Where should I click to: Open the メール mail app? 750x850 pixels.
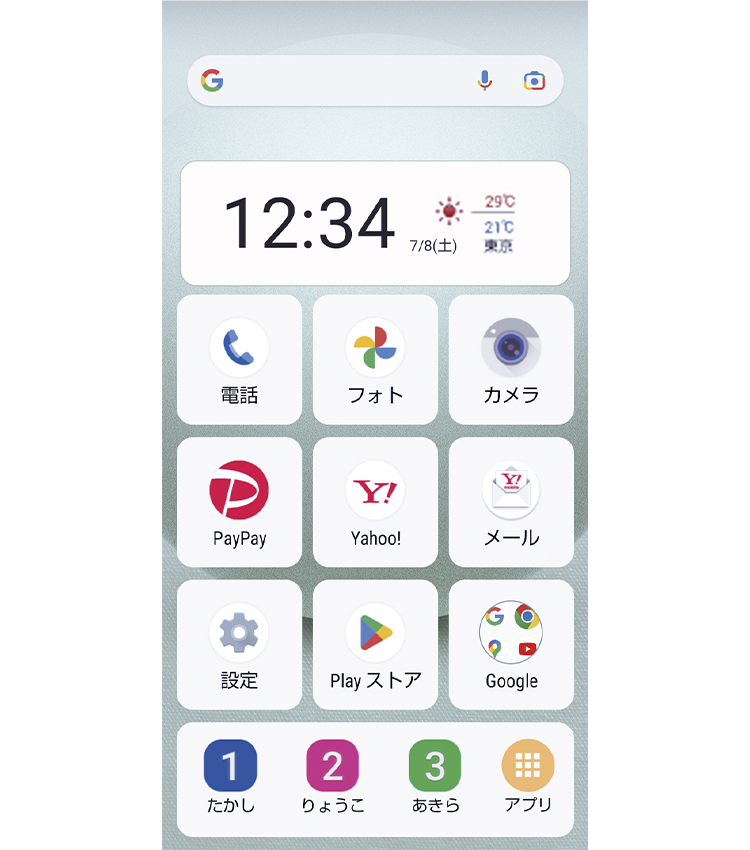[511, 501]
